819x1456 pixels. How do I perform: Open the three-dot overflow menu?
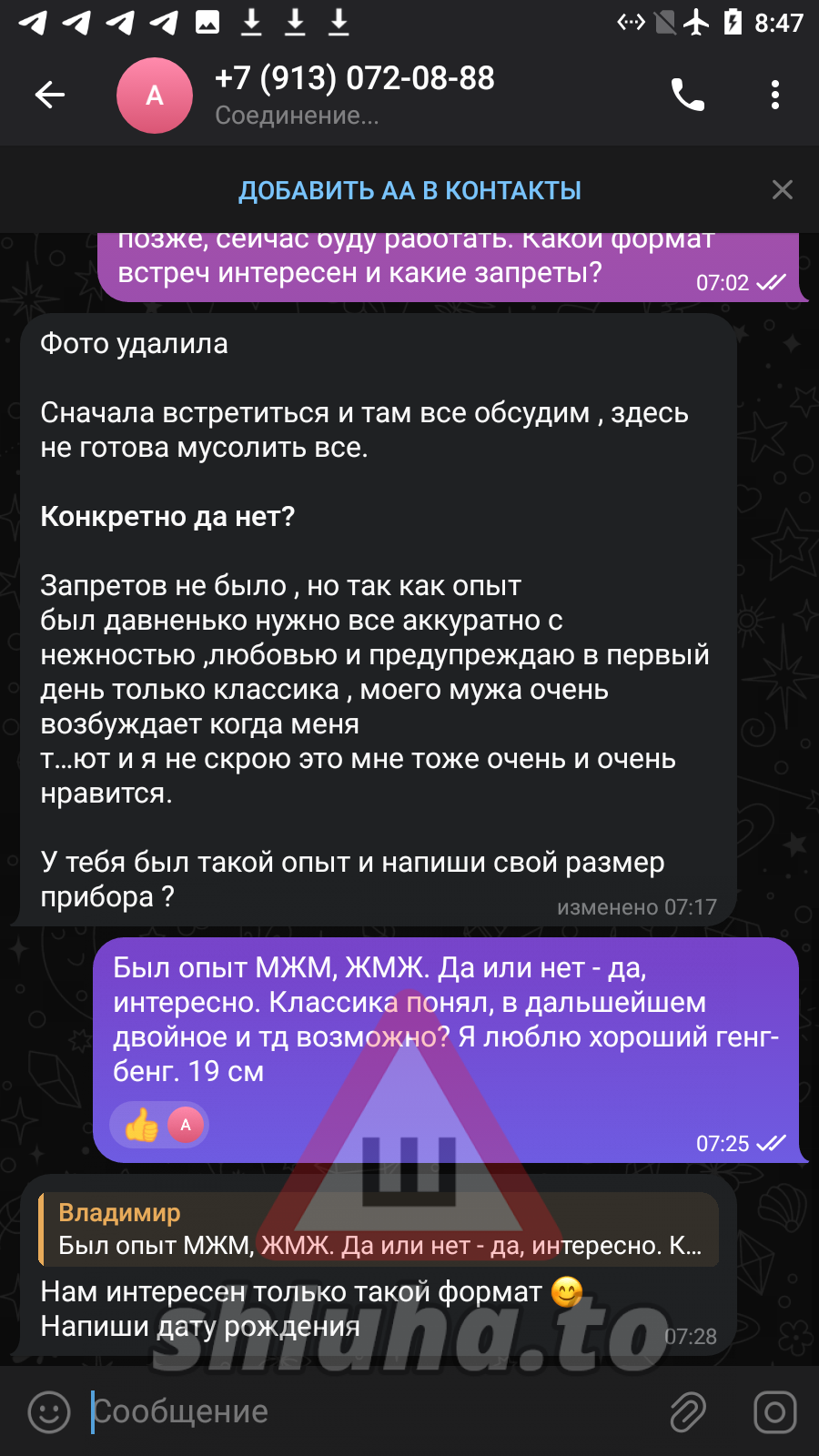tap(775, 95)
